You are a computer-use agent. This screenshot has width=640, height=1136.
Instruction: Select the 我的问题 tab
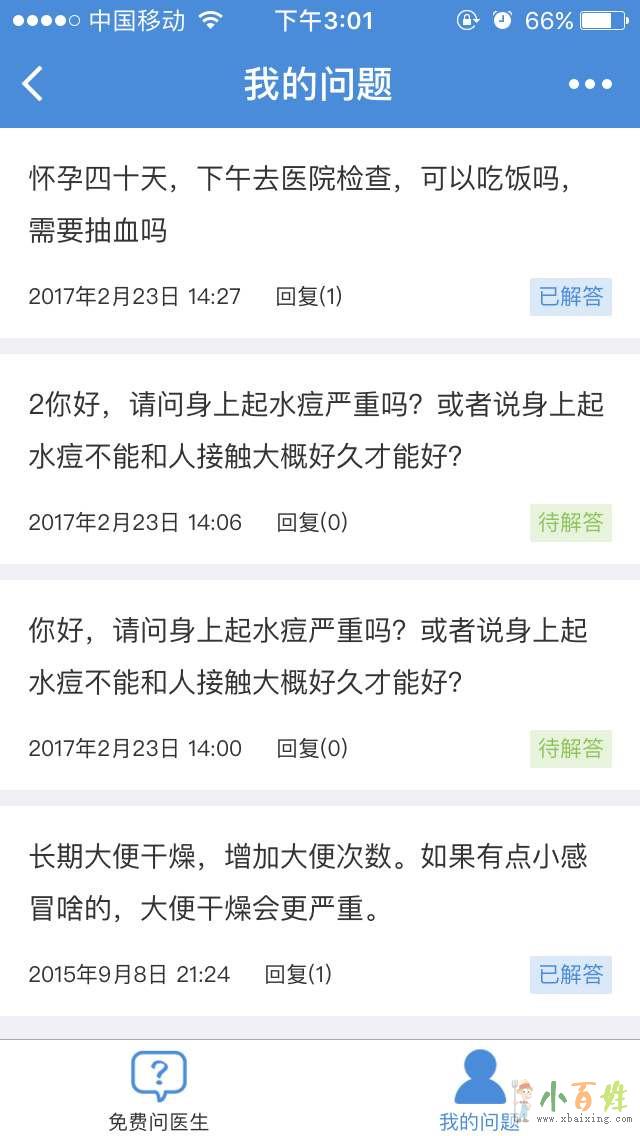click(x=480, y=1090)
